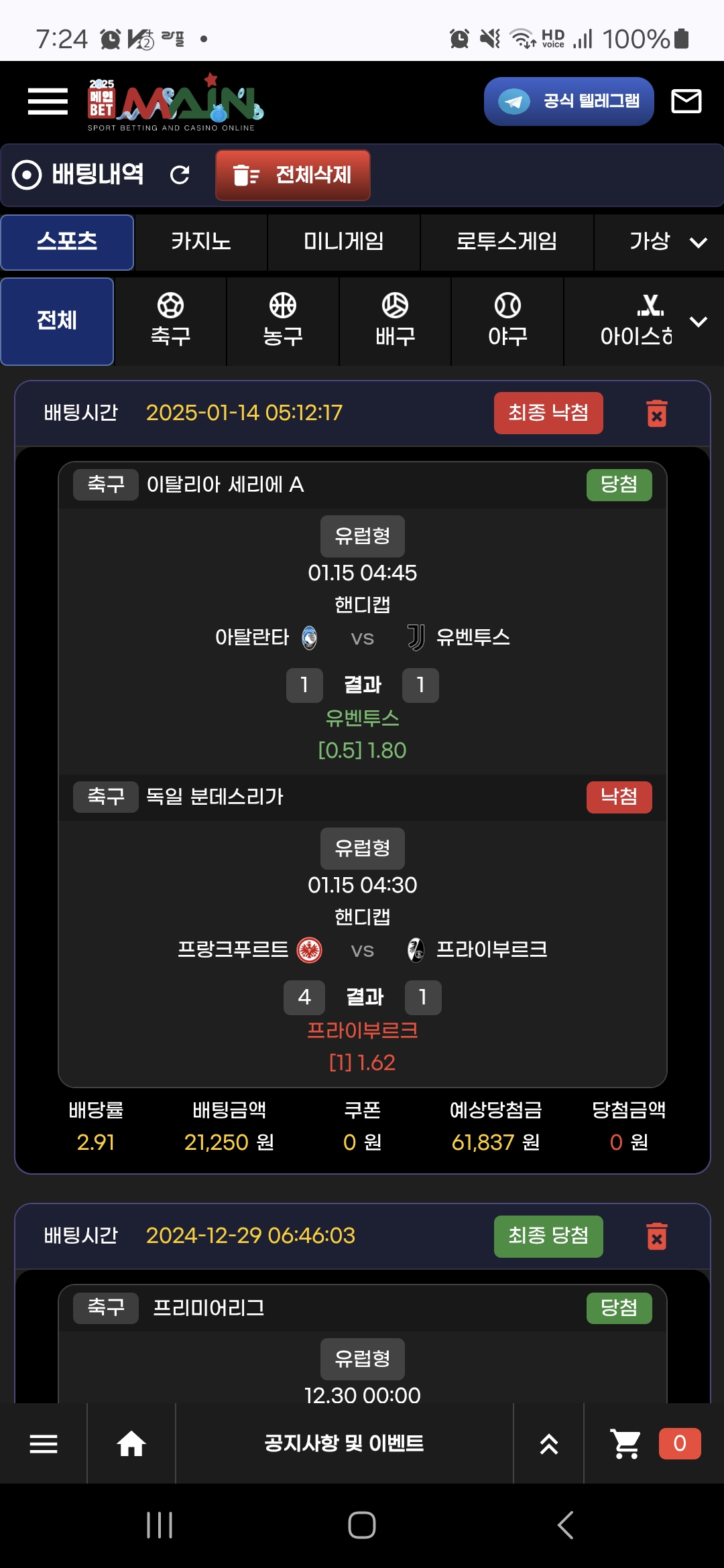Open 공지사항 및 이벤트 notices
The width and height of the screenshot is (724, 1568).
pos(344,1443)
